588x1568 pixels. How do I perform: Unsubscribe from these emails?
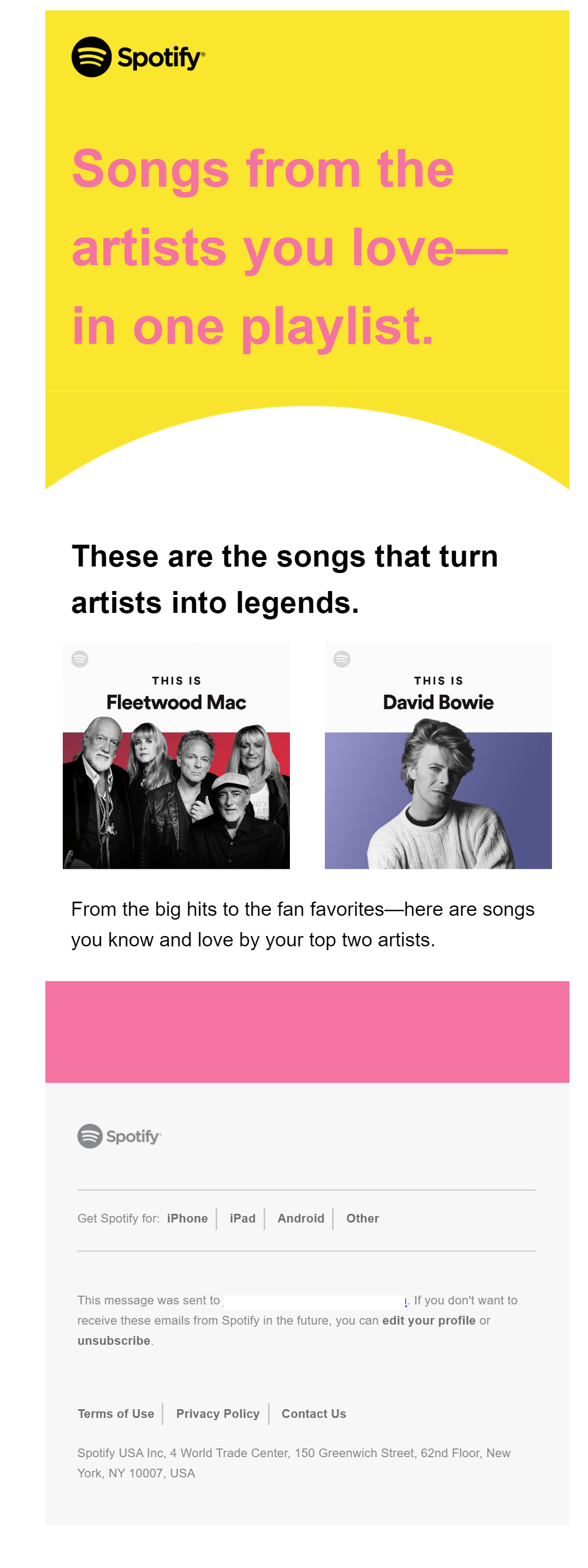pos(114,1340)
